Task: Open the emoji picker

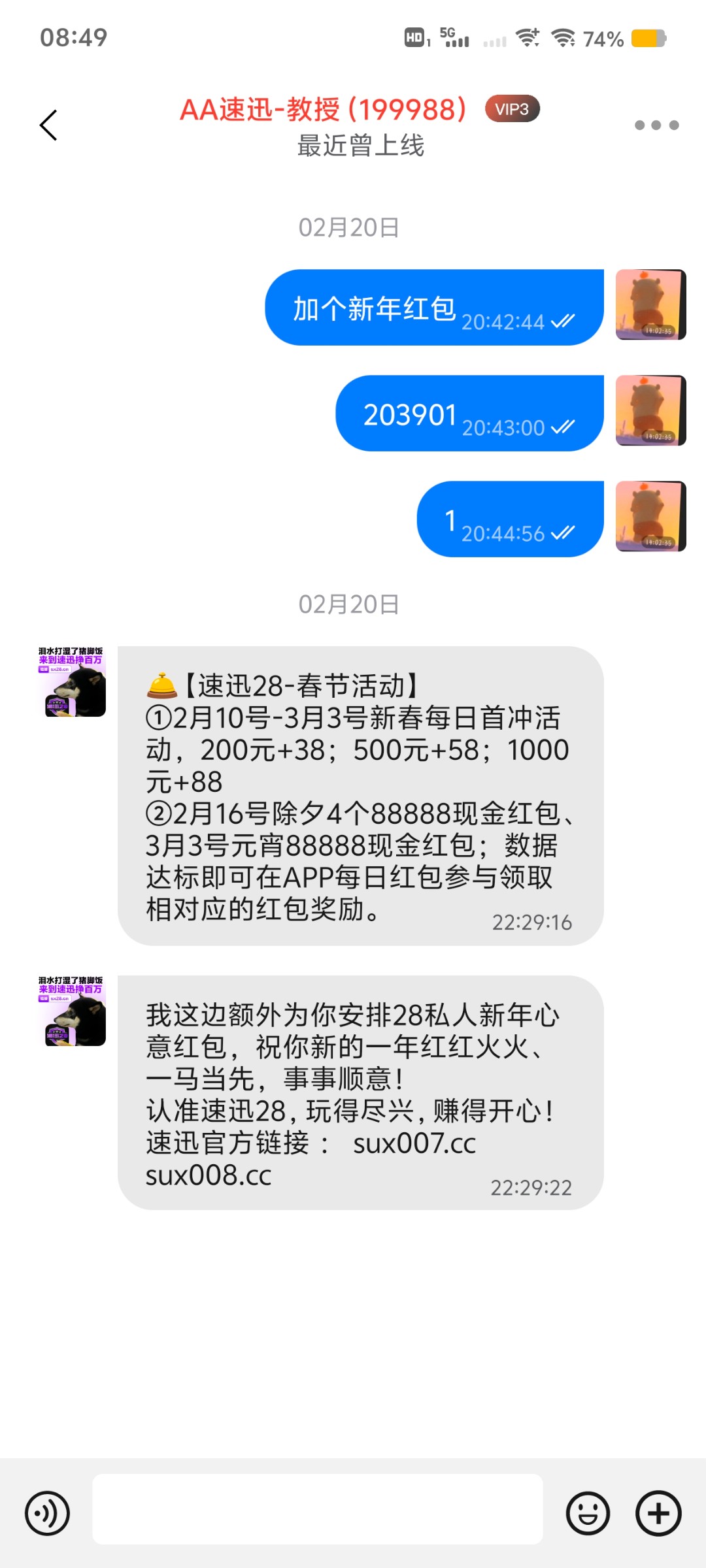Action: pos(588,1513)
